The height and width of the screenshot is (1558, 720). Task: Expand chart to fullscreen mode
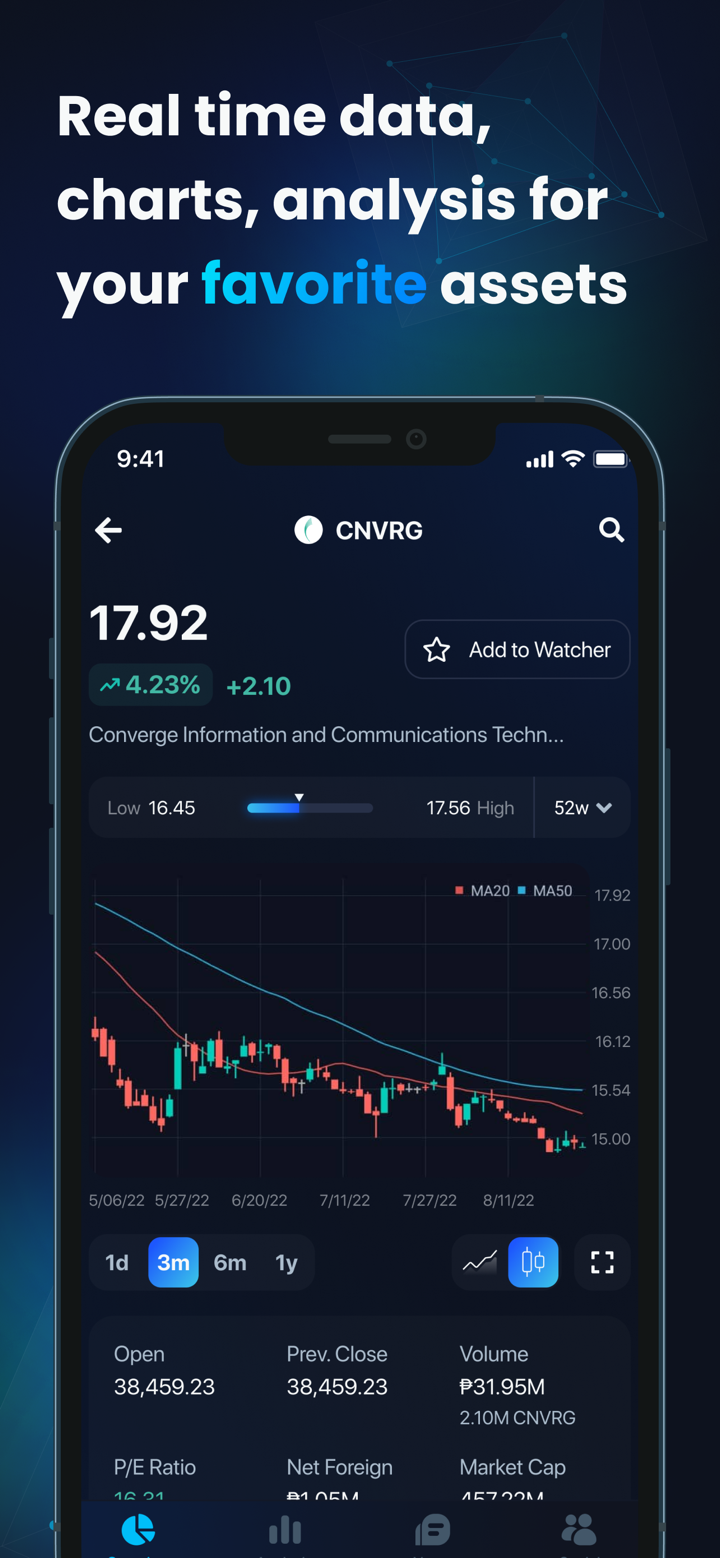[x=602, y=1261]
